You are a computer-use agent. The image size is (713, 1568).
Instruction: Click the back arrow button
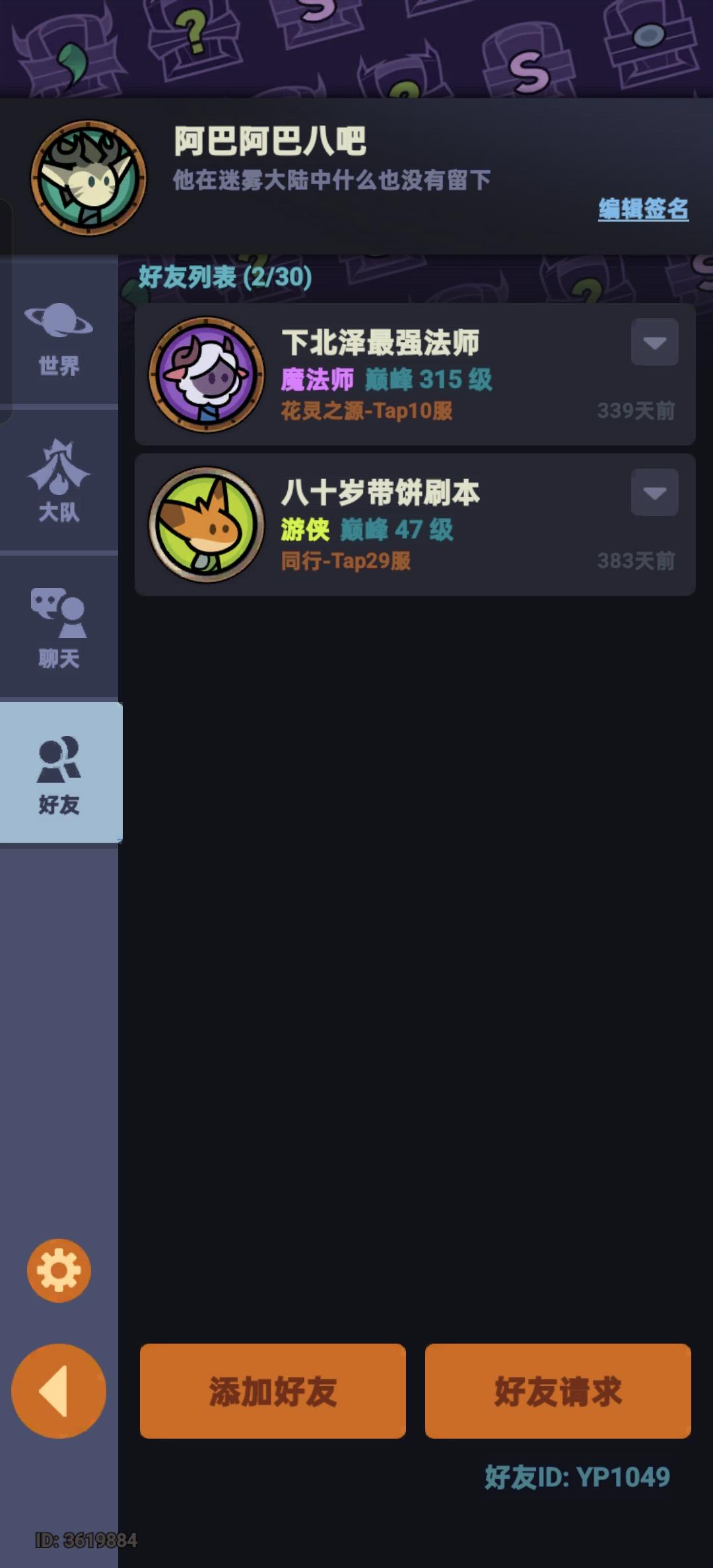coord(58,1389)
